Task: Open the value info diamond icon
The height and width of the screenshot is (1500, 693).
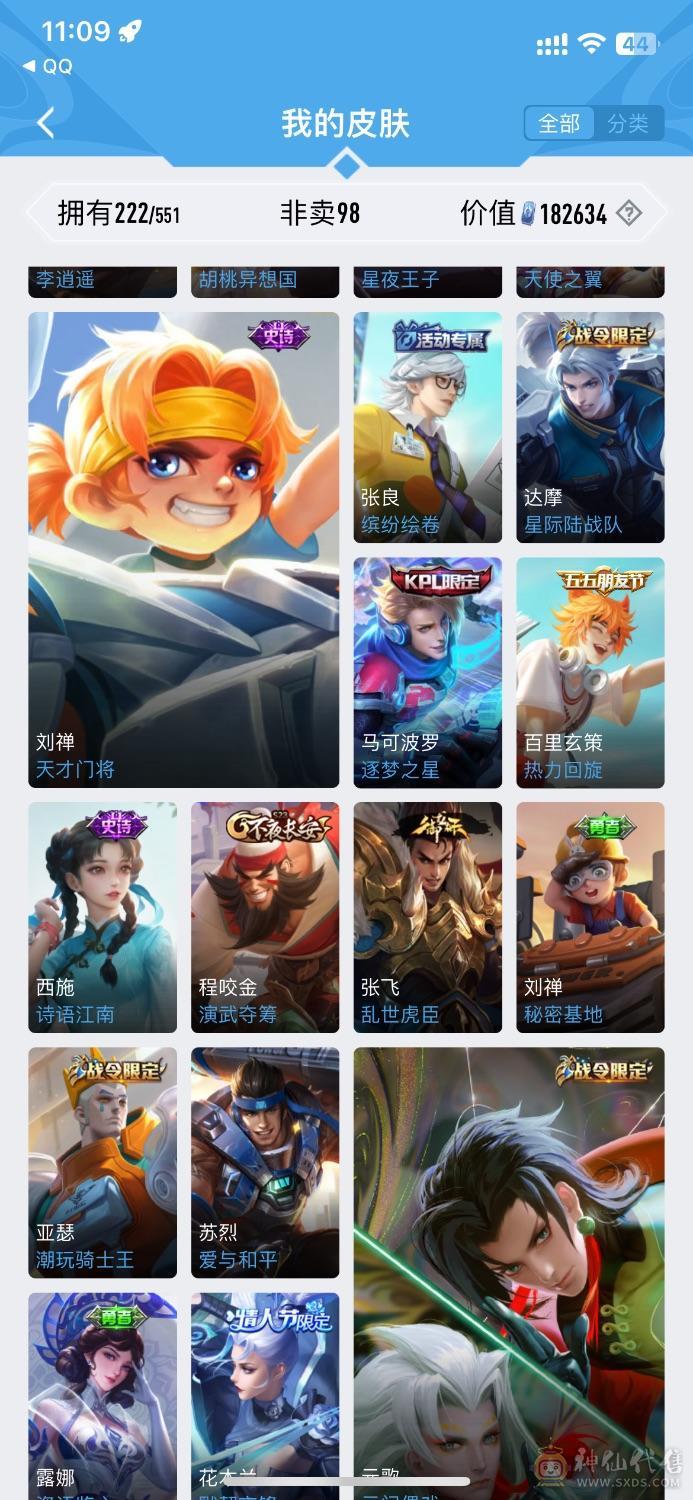Action: pos(628,213)
